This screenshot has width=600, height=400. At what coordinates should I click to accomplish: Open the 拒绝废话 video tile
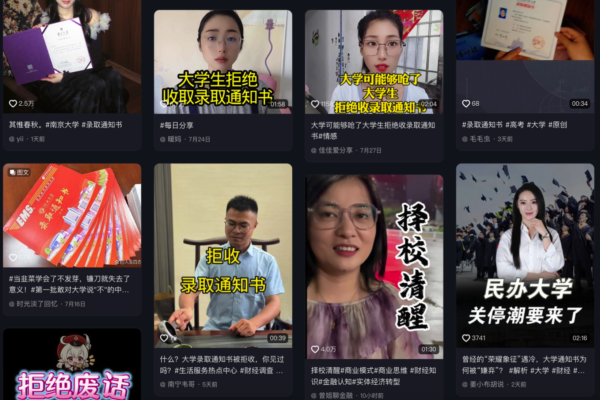(71, 368)
